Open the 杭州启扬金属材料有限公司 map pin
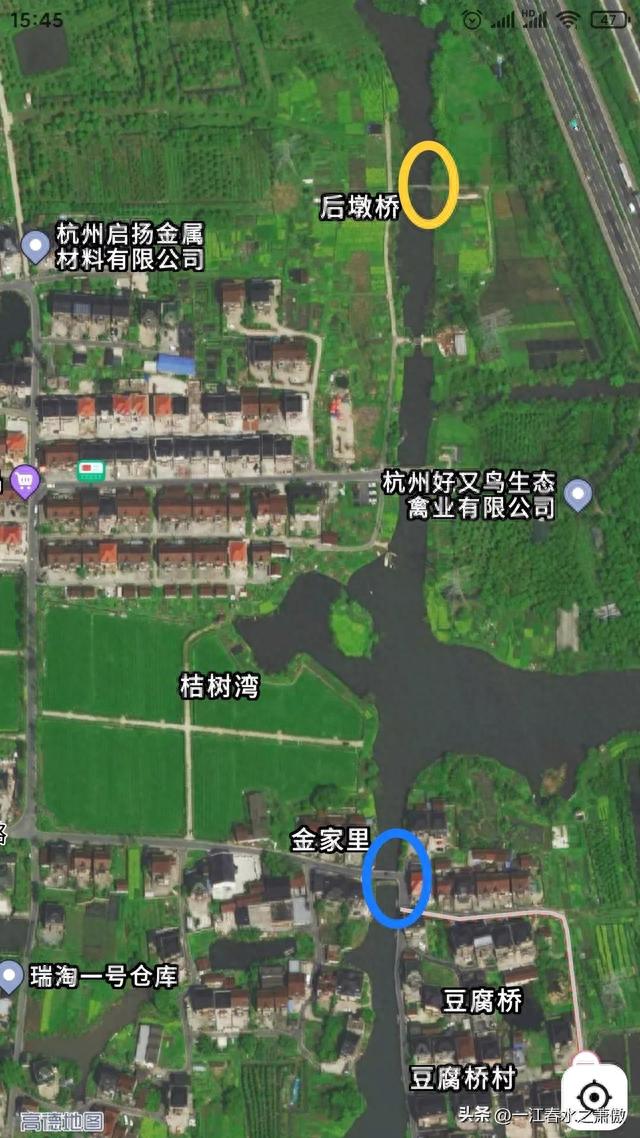The image size is (640, 1138). pos(36,247)
